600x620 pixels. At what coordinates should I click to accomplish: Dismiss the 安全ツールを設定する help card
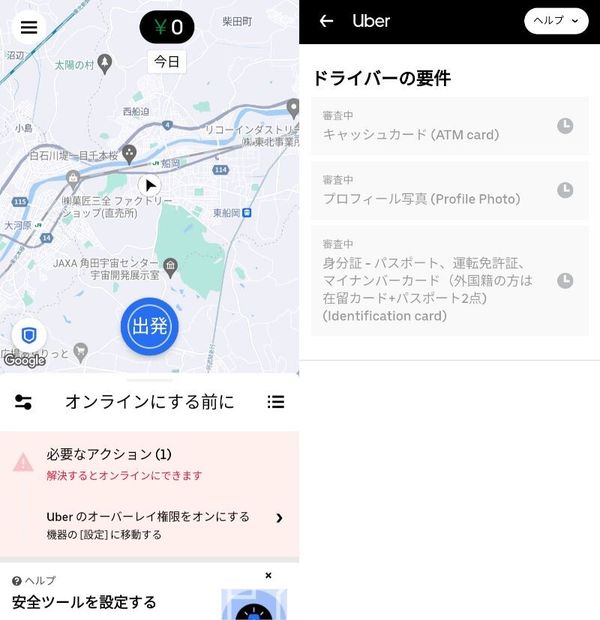click(x=268, y=575)
